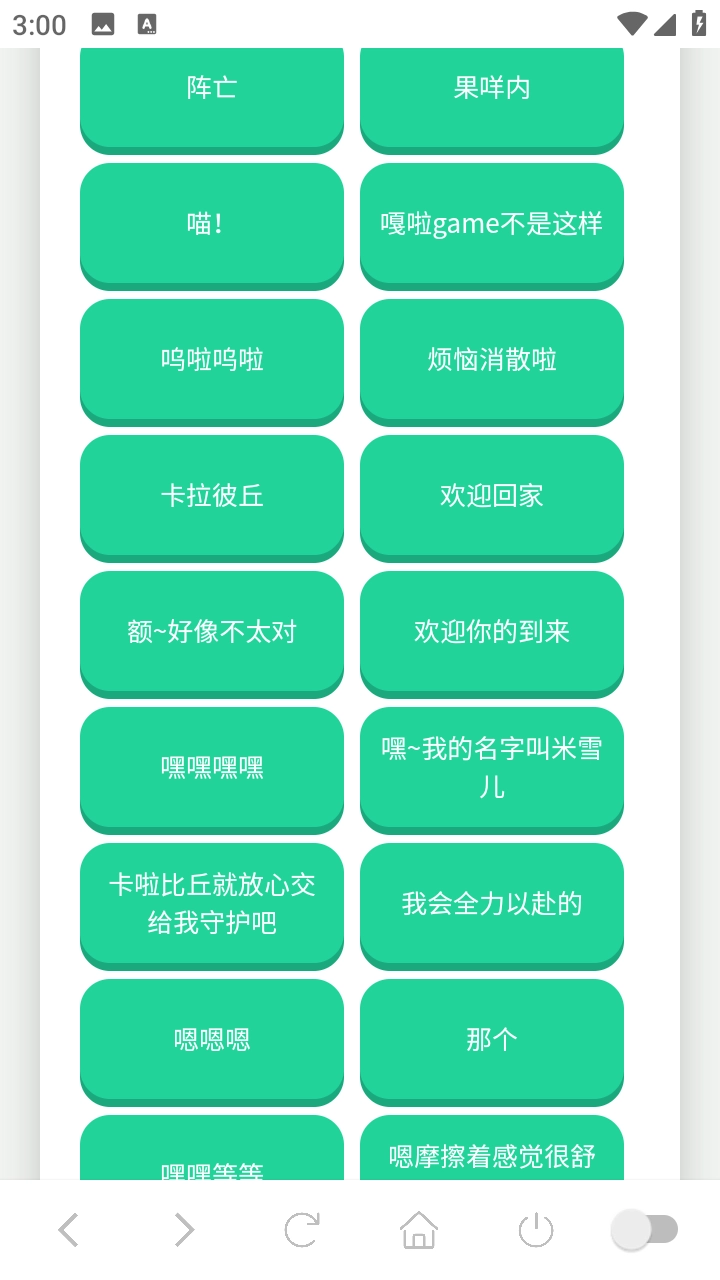Tap 呜啦呜啦
Screen dimensions: 720x1280
211,360
